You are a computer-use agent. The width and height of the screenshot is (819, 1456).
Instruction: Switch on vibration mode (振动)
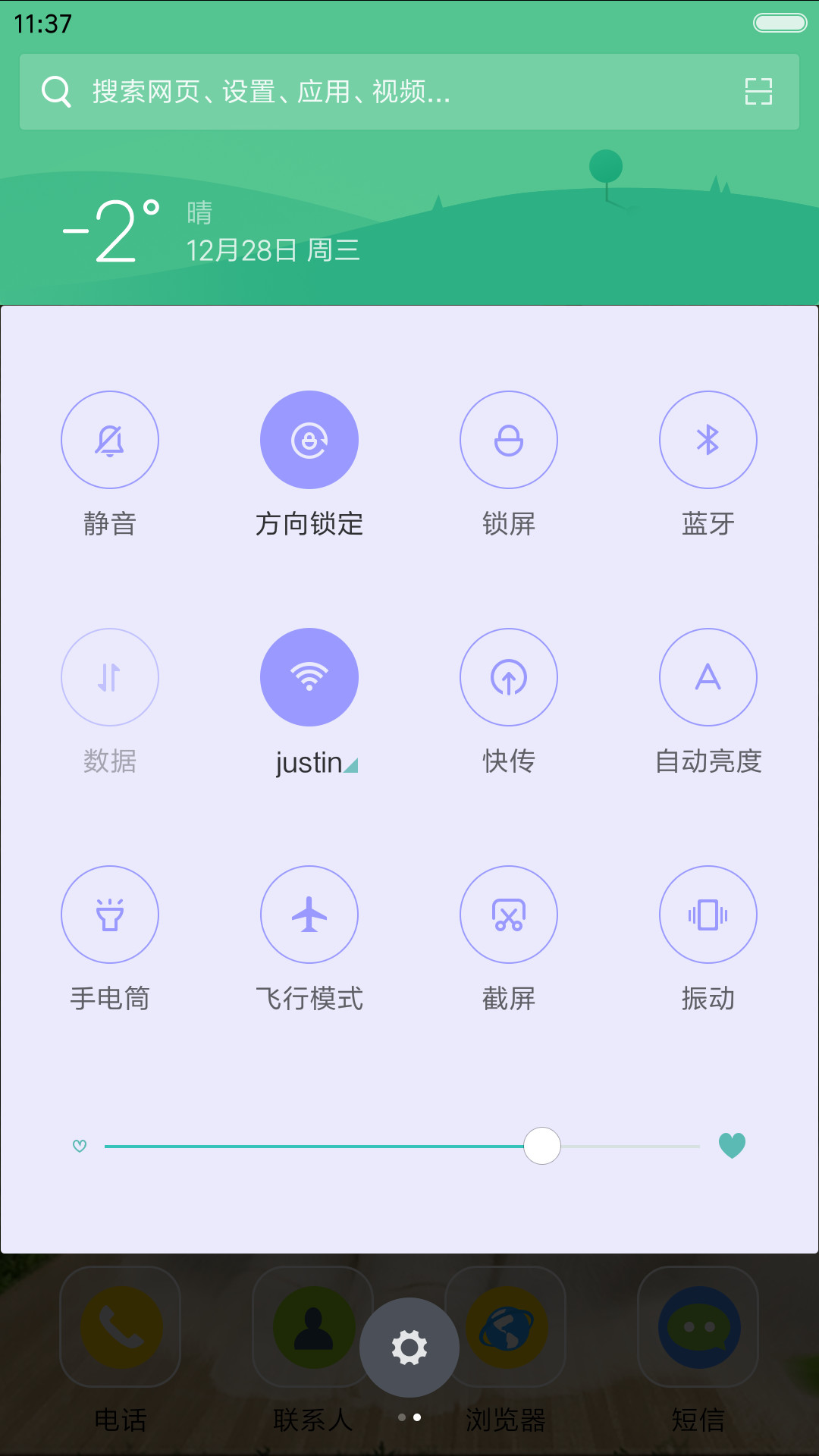tap(708, 915)
